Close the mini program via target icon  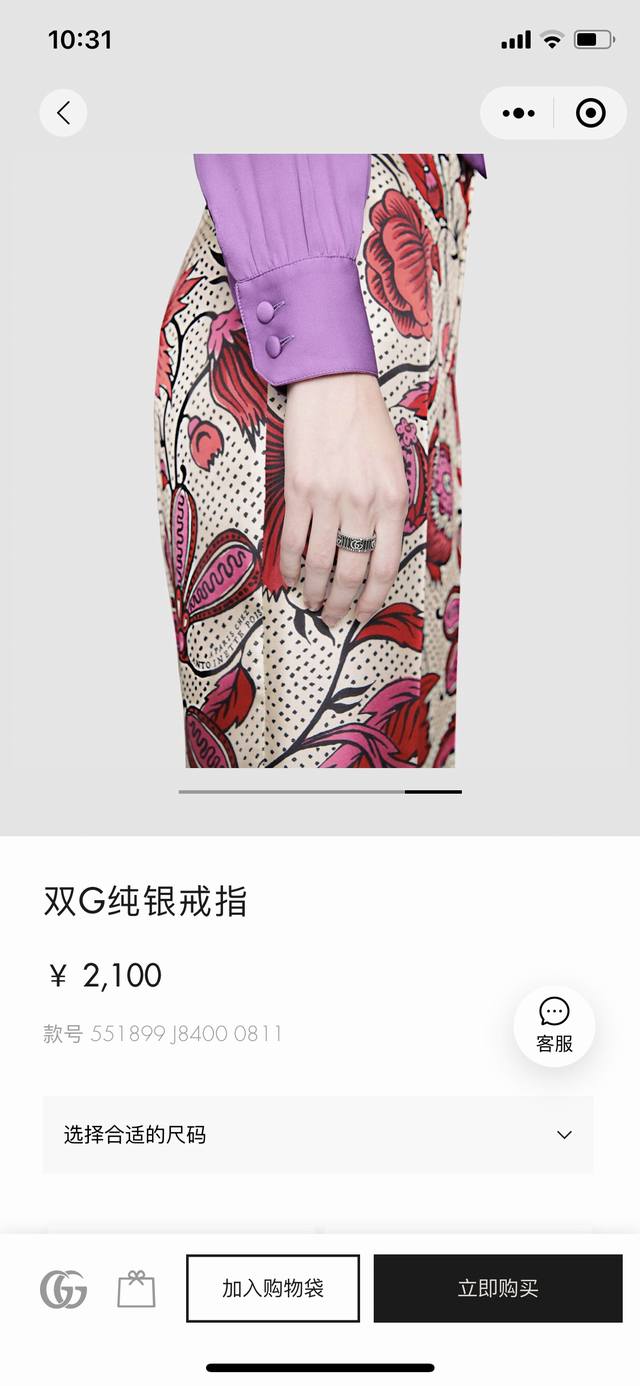click(x=591, y=113)
